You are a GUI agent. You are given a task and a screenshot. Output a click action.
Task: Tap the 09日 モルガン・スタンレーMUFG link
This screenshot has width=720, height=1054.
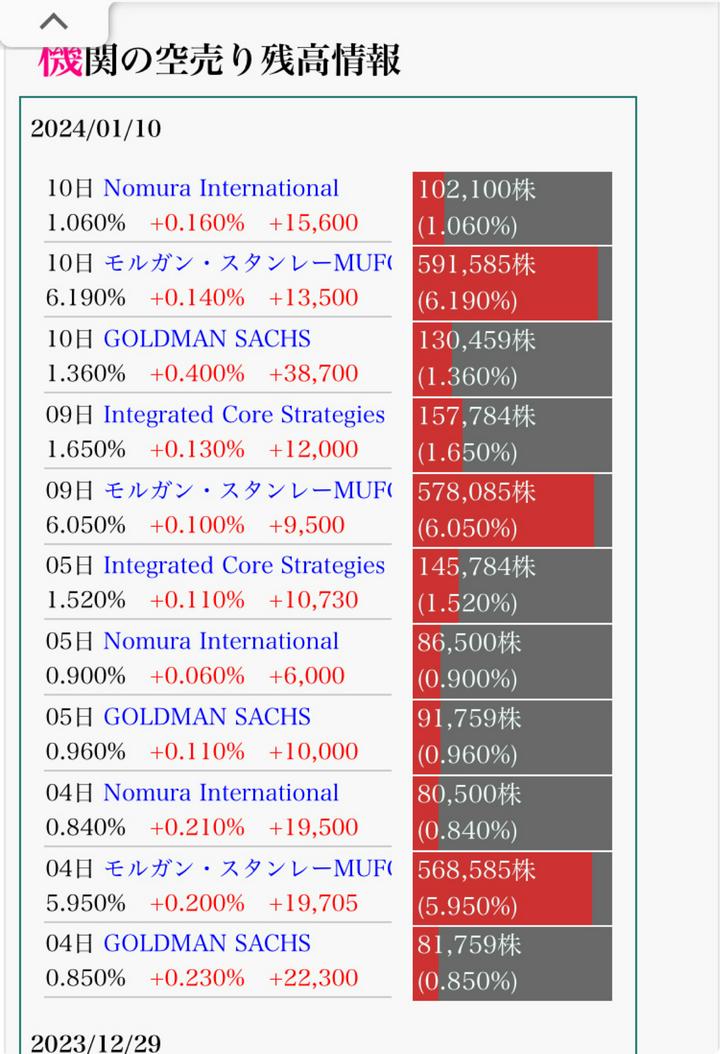(x=248, y=490)
